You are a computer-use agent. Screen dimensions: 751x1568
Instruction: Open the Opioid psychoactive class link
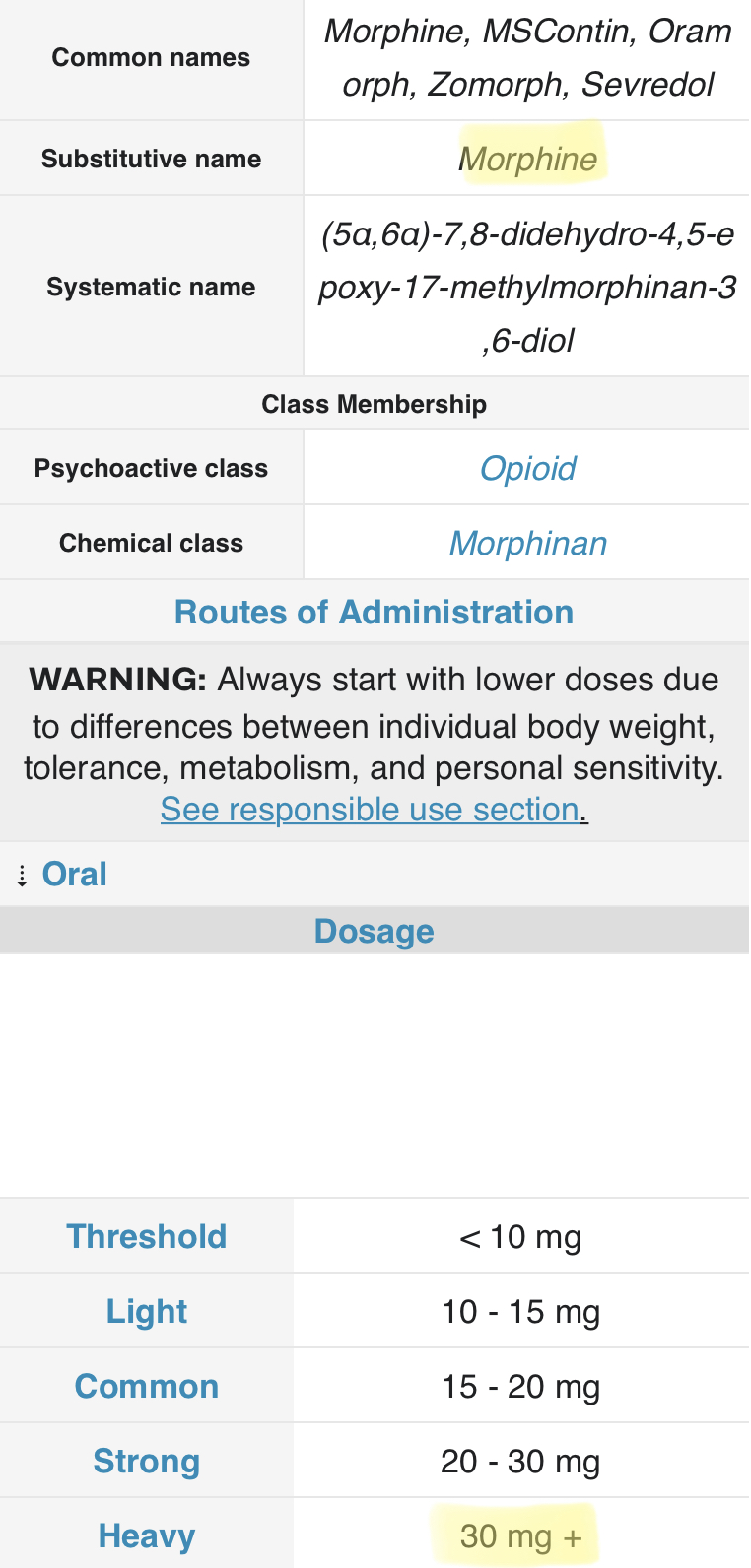527,468
